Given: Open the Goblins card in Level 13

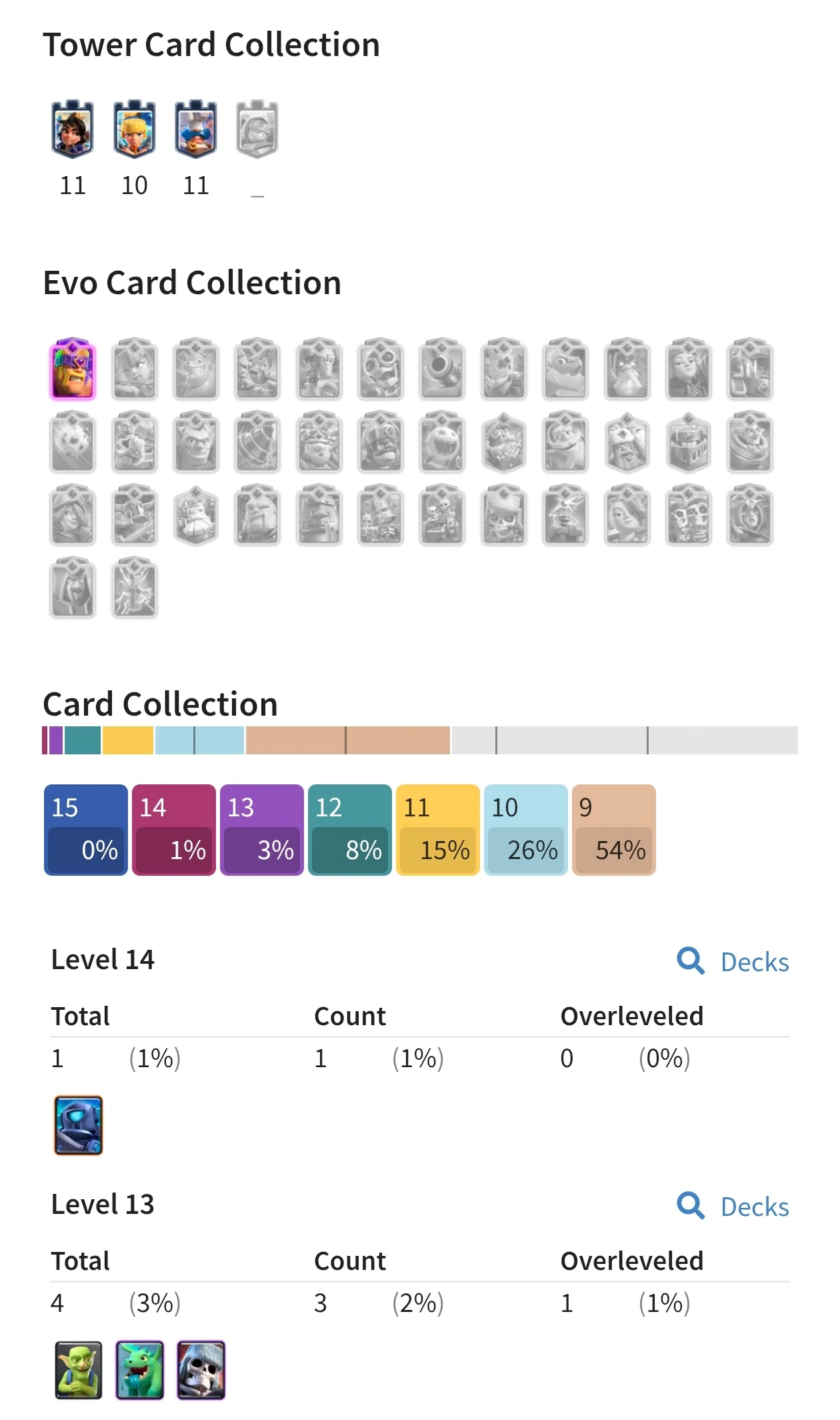Looking at the screenshot, I should coord(78,1370).
